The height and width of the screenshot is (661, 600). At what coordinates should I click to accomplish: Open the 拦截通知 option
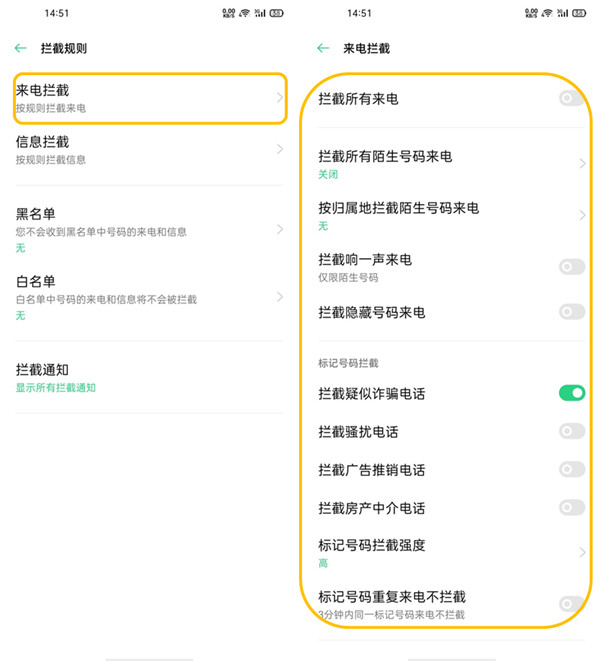pyautogui.click(x=150, y=378)
